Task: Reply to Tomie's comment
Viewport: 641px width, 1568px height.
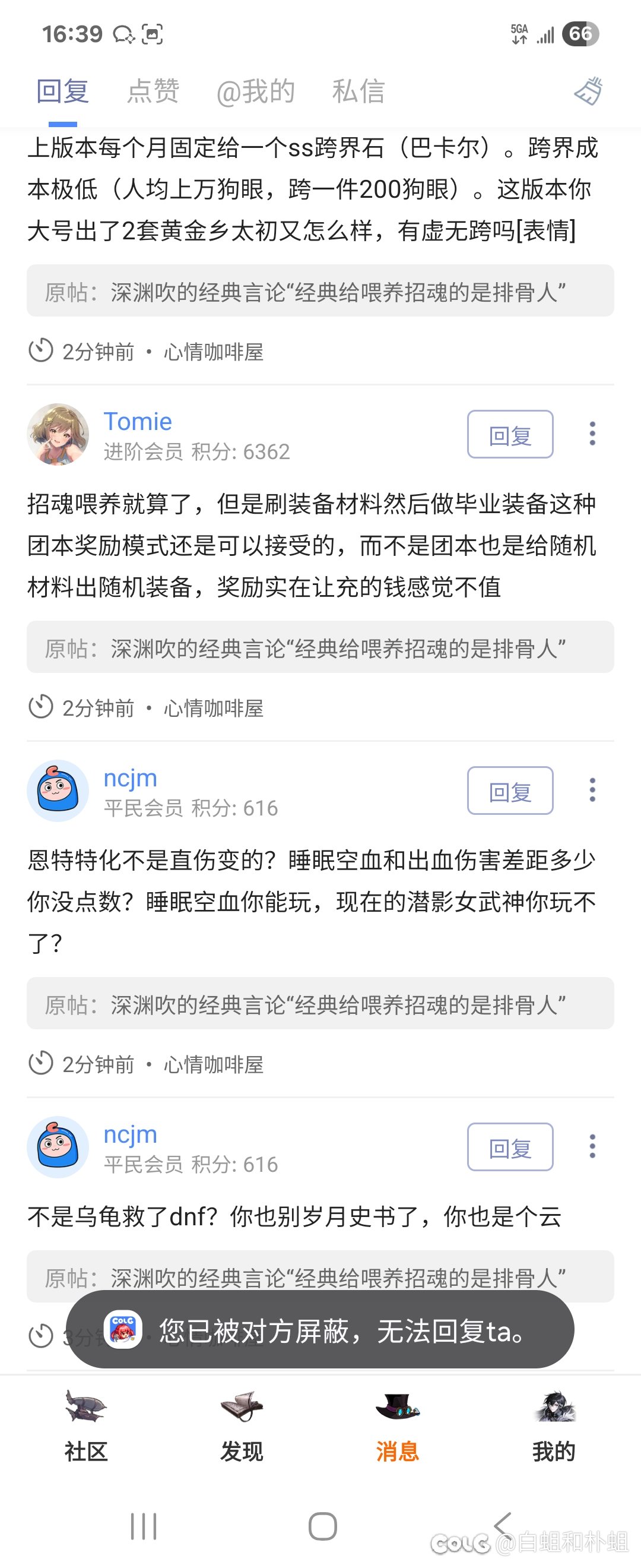Action: pyautogui.click(x=510, y=435)
